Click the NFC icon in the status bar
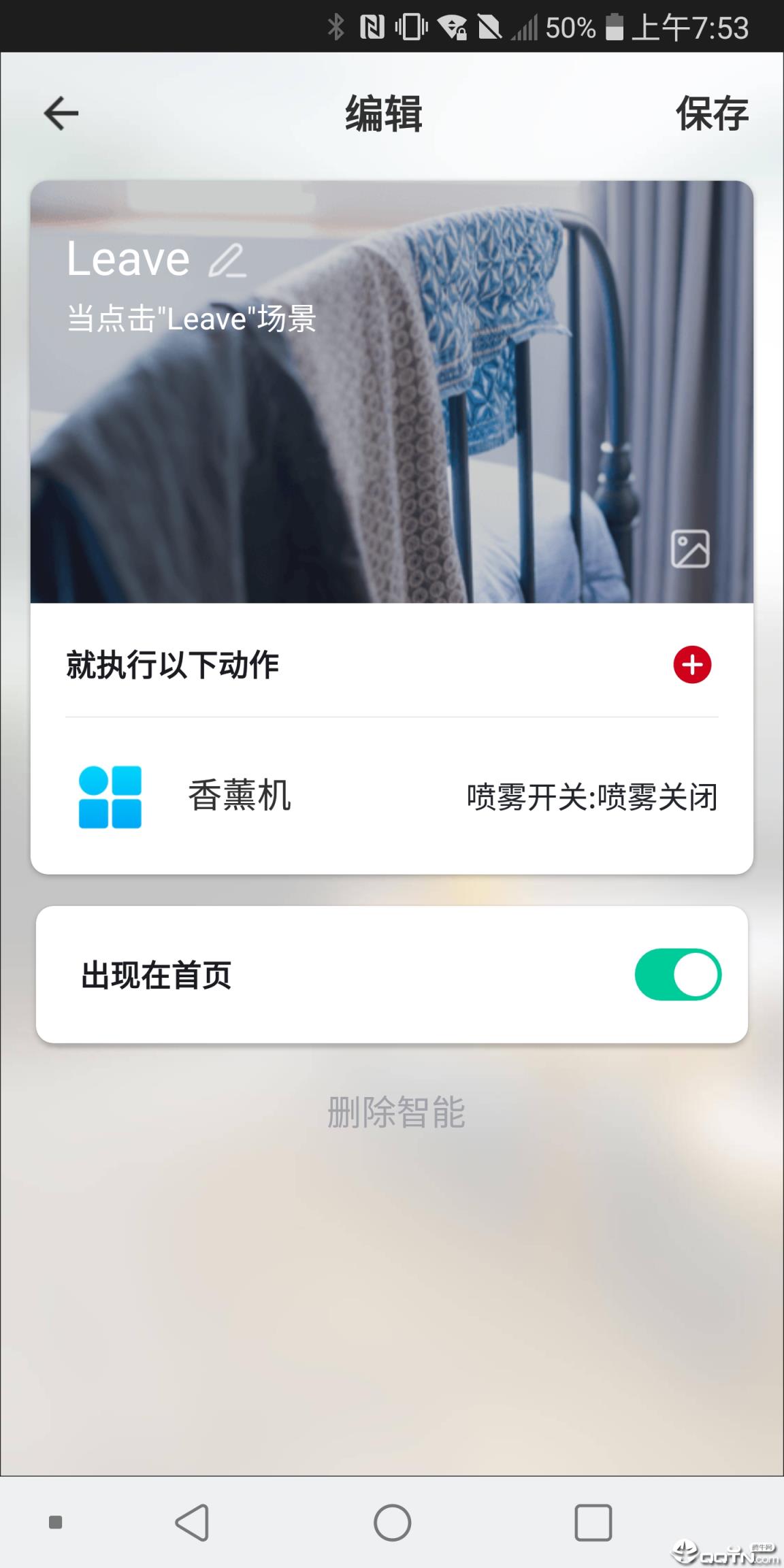This screenshot has height=1568, width=784. (372, 27)
